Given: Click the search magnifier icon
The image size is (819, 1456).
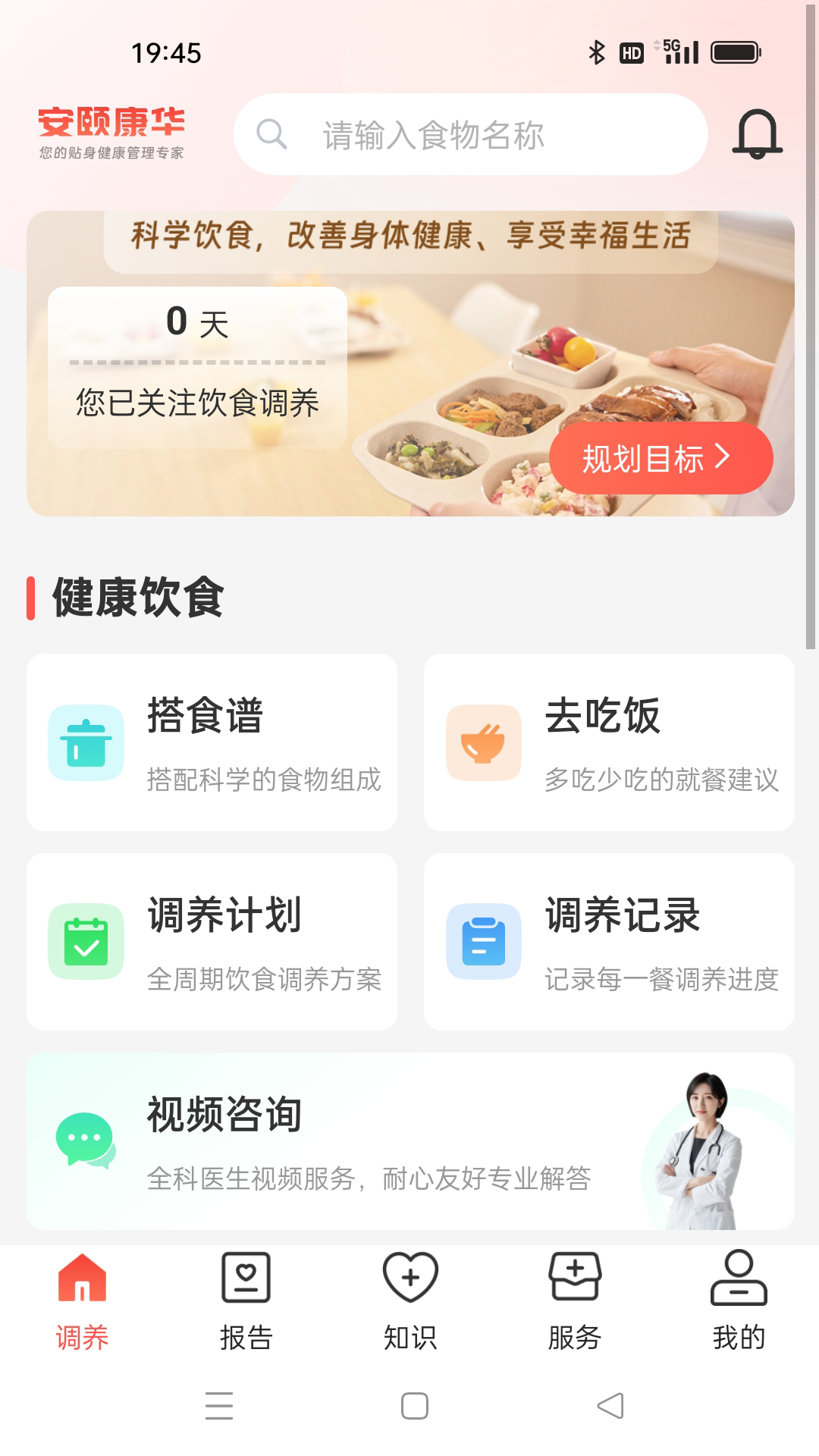Looking at the screenshot, I should [x=271, y=135].
